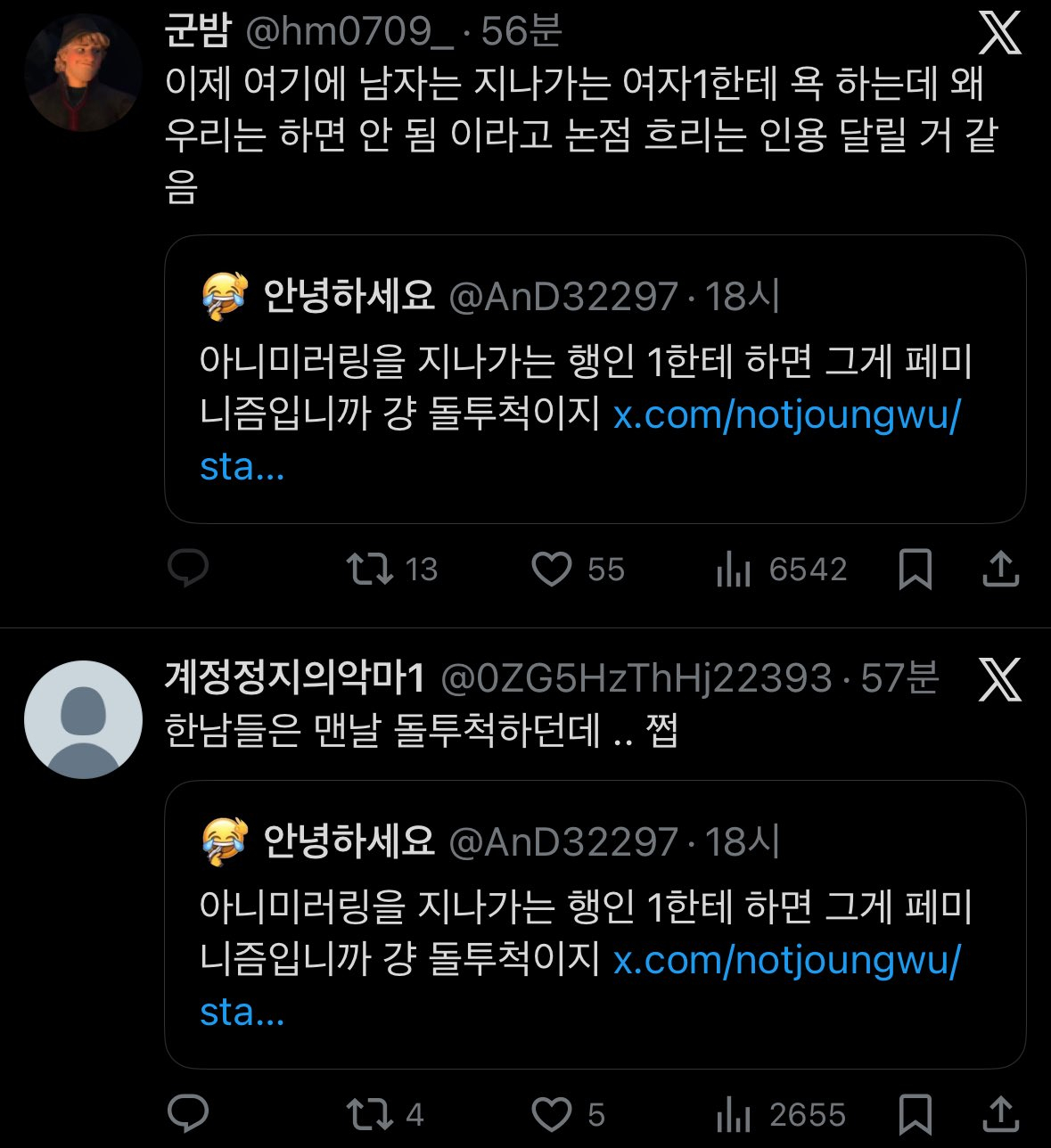The height and width of the screenshot is (1148, 1051).
Task: View analytics of 계정정지의악마1's post
Action: click(x=734, y=1115)
